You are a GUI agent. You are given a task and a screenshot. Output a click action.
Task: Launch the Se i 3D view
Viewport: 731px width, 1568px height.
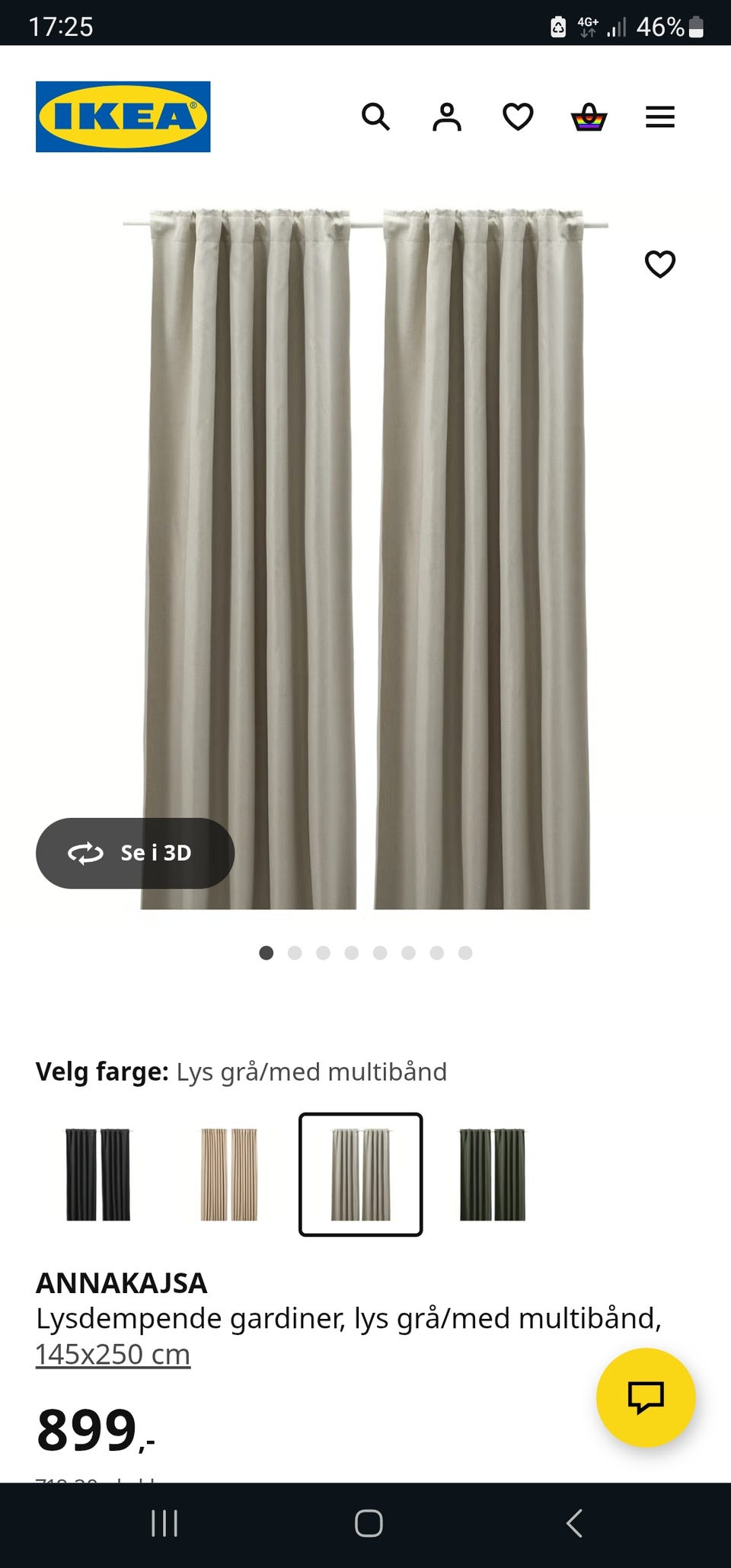coord(135,853)
